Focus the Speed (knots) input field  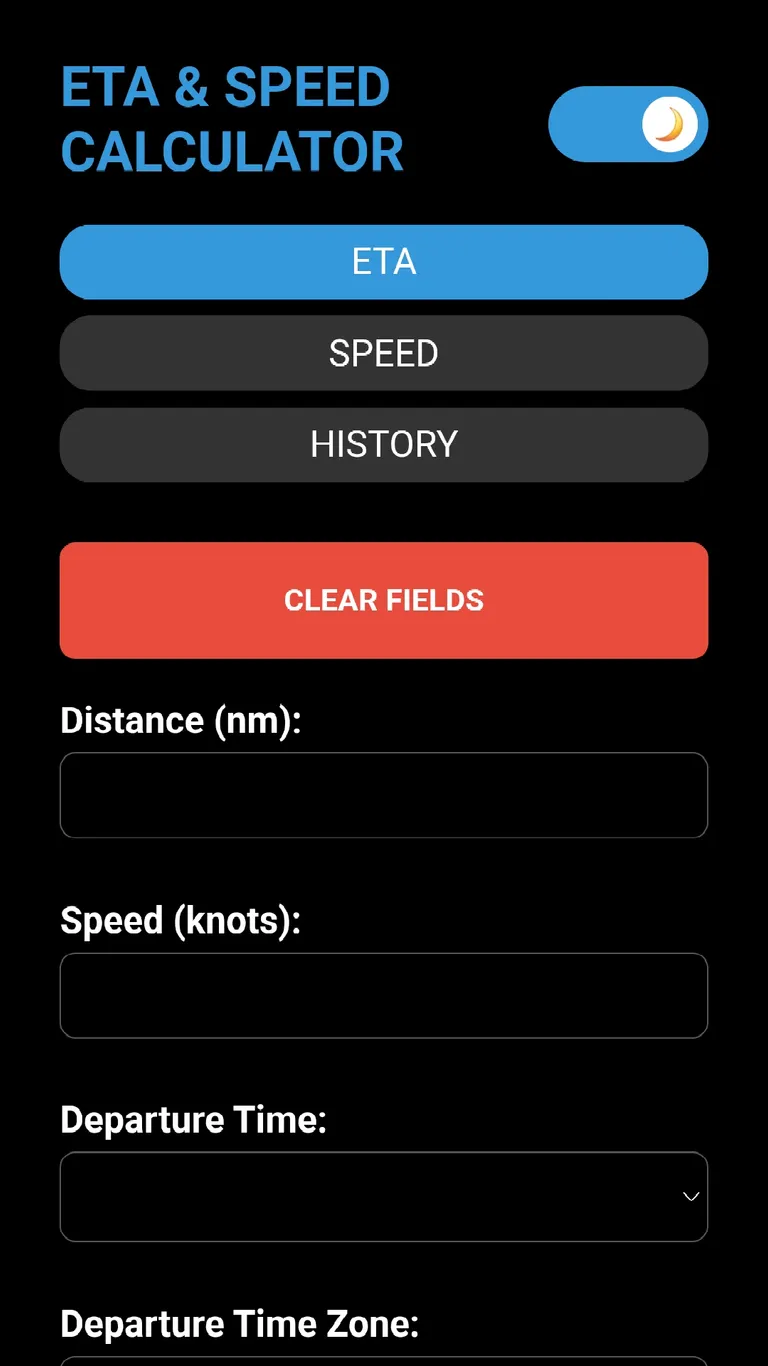tap(384, 995)
